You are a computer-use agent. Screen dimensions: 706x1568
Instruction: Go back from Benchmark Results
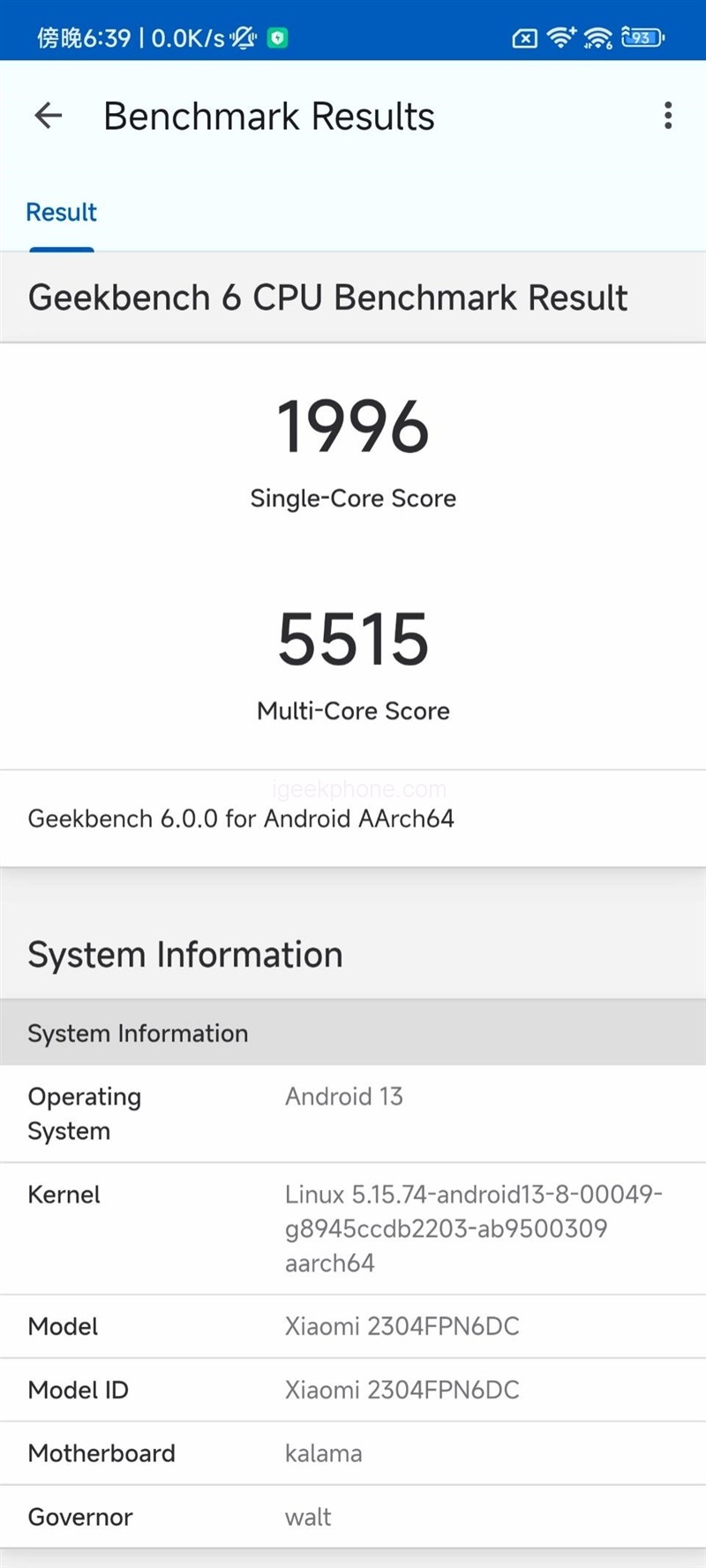(49, 116)
